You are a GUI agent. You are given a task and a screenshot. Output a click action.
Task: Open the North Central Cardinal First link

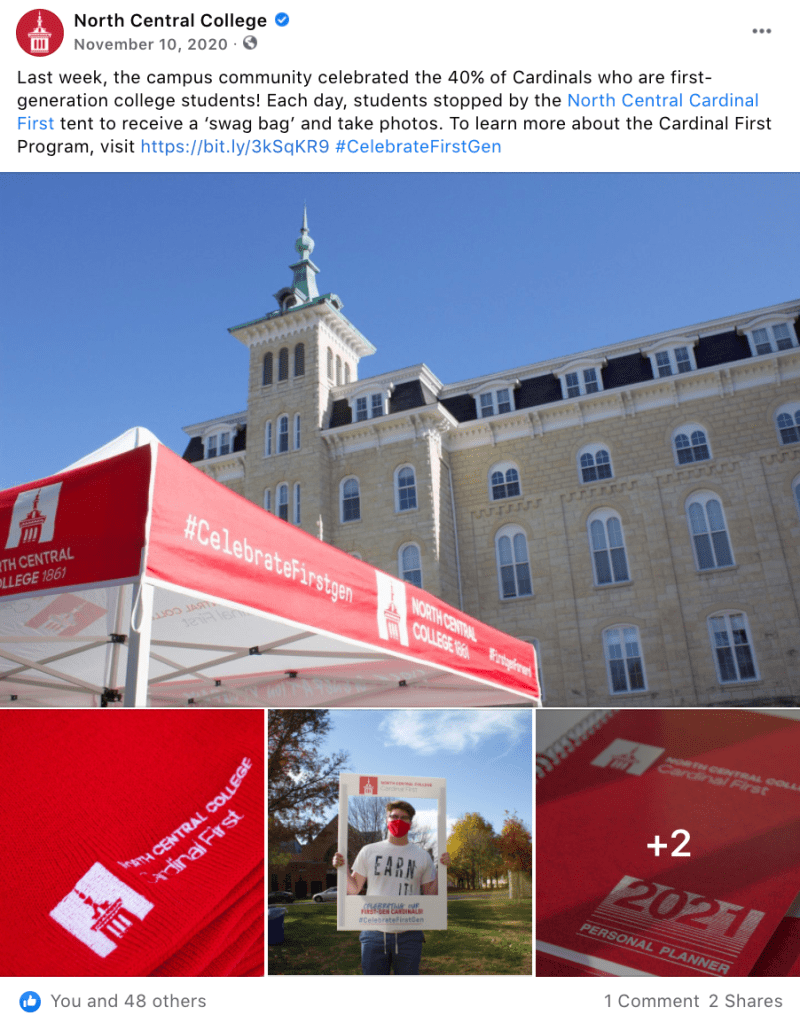pyautogui.click(x=662, y=101)
